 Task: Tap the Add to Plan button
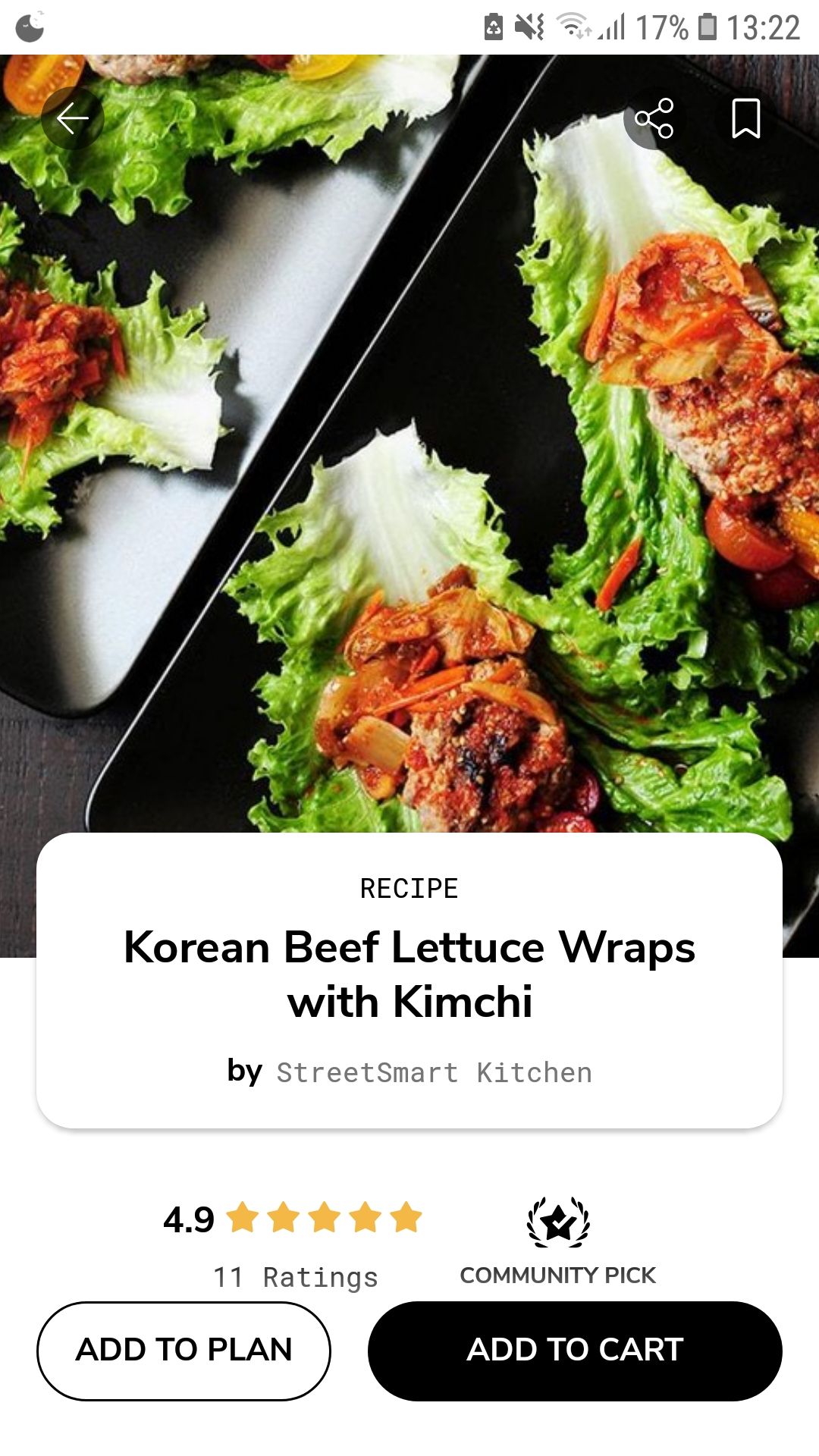click(184, 1351)
